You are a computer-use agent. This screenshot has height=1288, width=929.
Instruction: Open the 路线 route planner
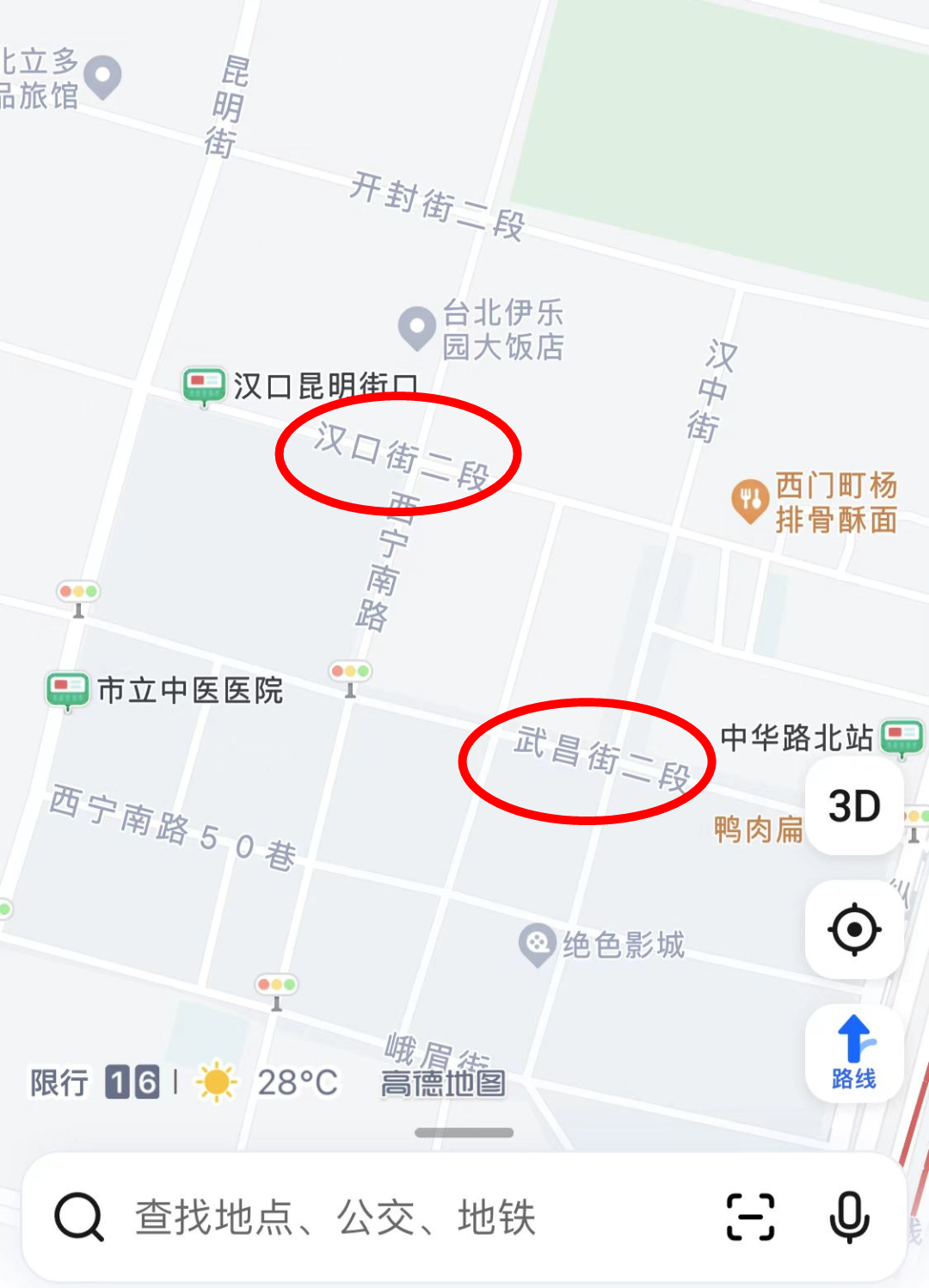pyautogui.click(x=854, y=1053)
